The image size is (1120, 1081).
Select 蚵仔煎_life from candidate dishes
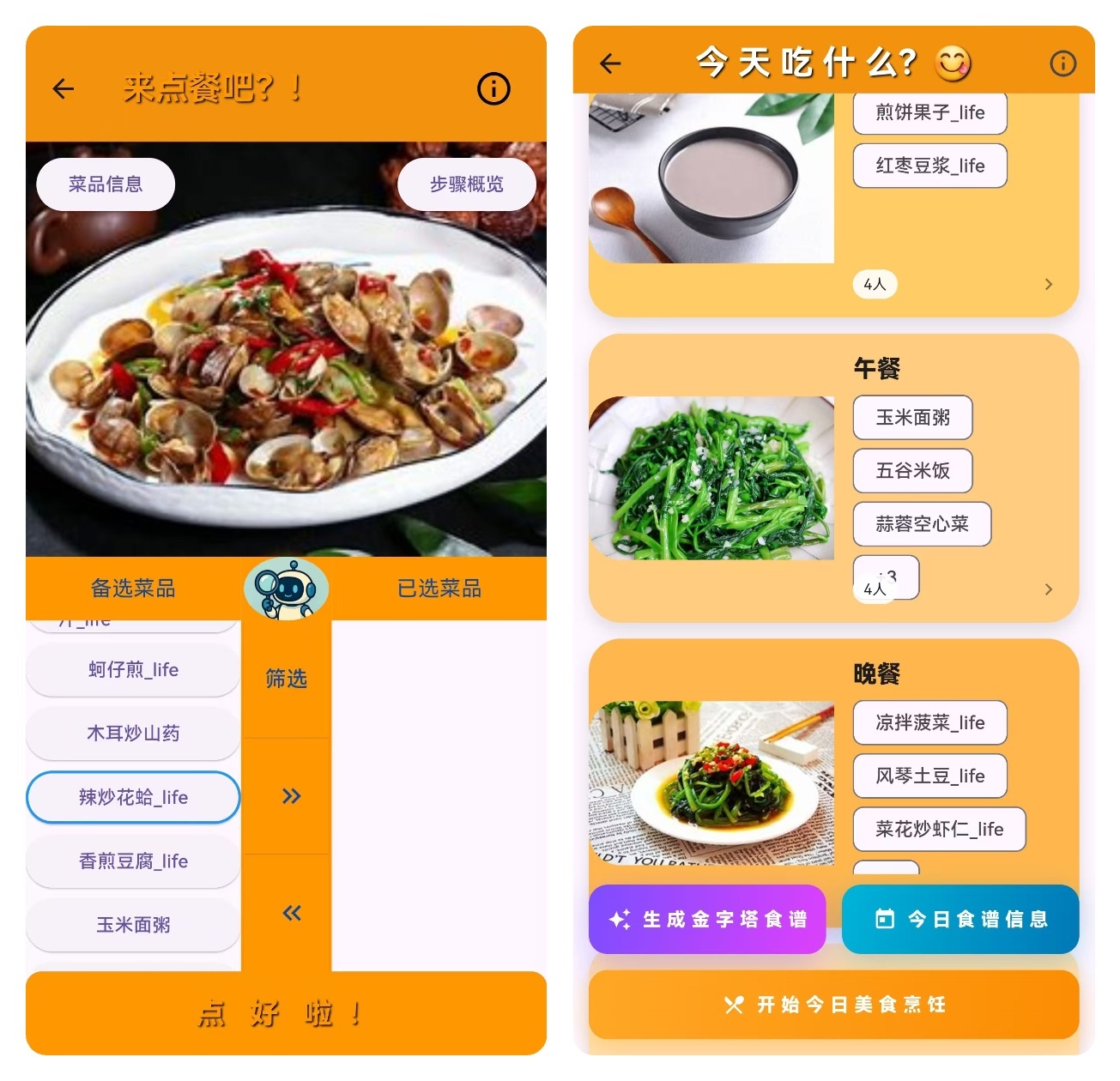[x=133, y=669]
